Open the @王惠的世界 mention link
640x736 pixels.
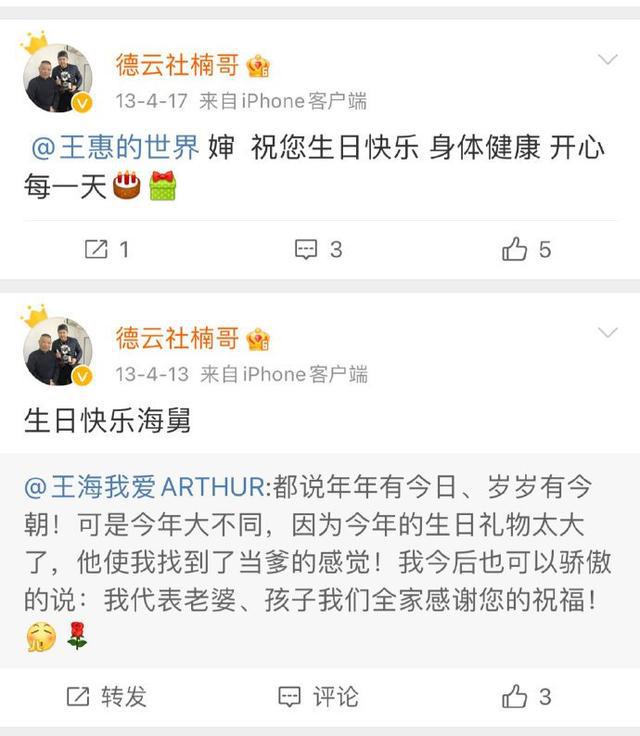click(x=115, y=148)
